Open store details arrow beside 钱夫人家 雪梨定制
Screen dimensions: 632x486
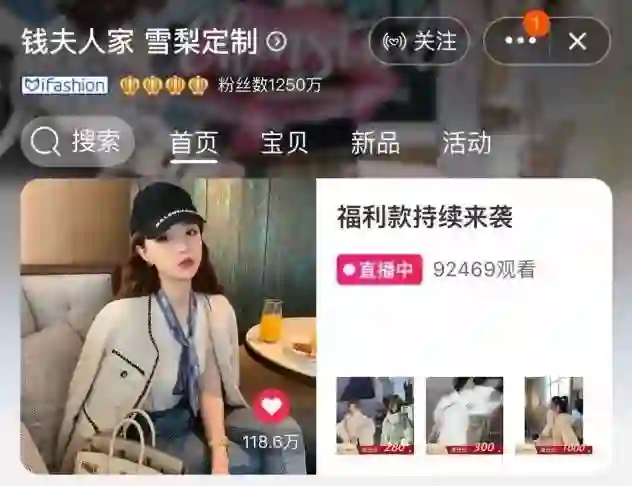(277, 42)
